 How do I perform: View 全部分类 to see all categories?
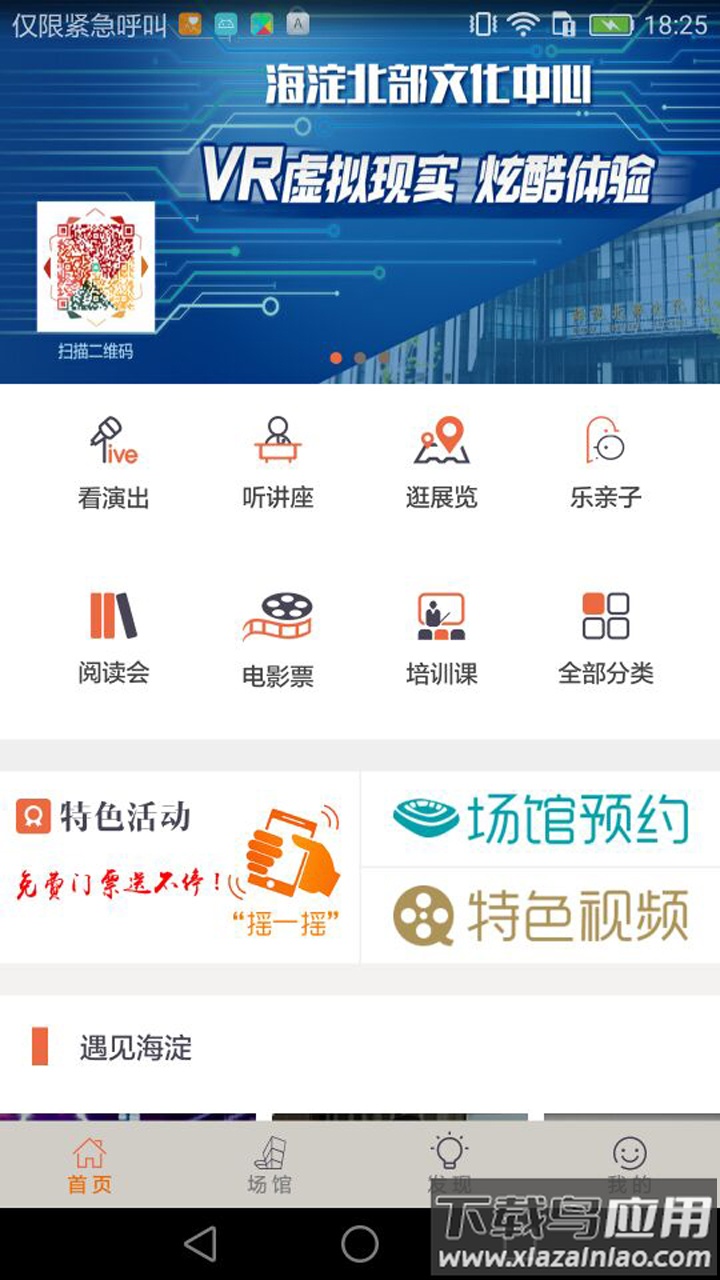[x=604, y=635]
